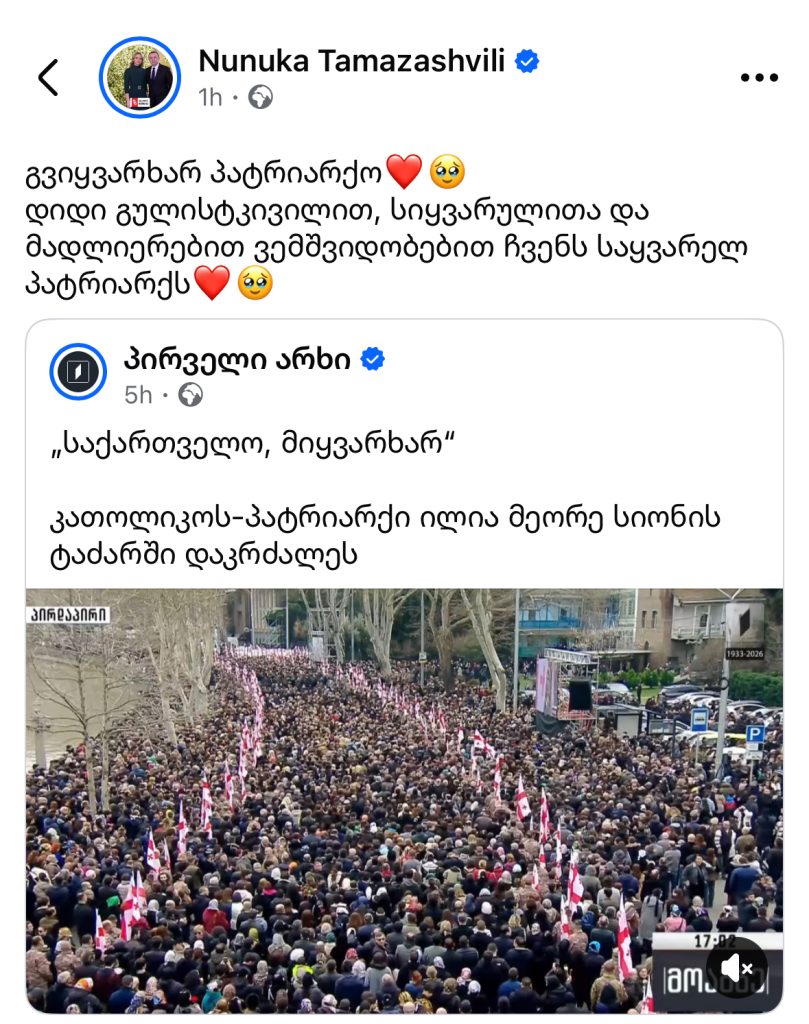809x1024 pixels.
Task: Open the post's three-dot options menu
Action: [758, 78]
